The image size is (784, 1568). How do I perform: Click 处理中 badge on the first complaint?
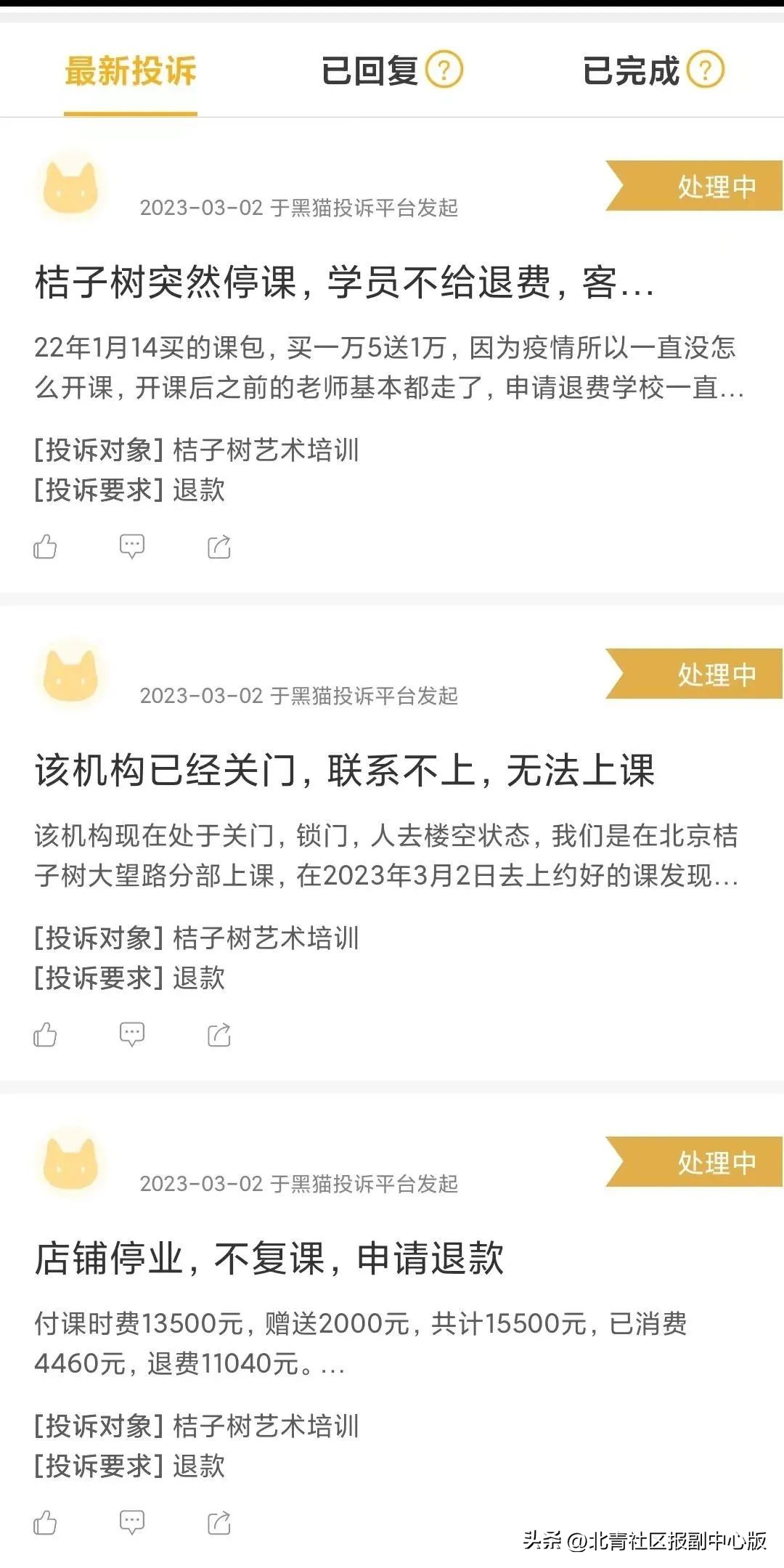point(715,185)
